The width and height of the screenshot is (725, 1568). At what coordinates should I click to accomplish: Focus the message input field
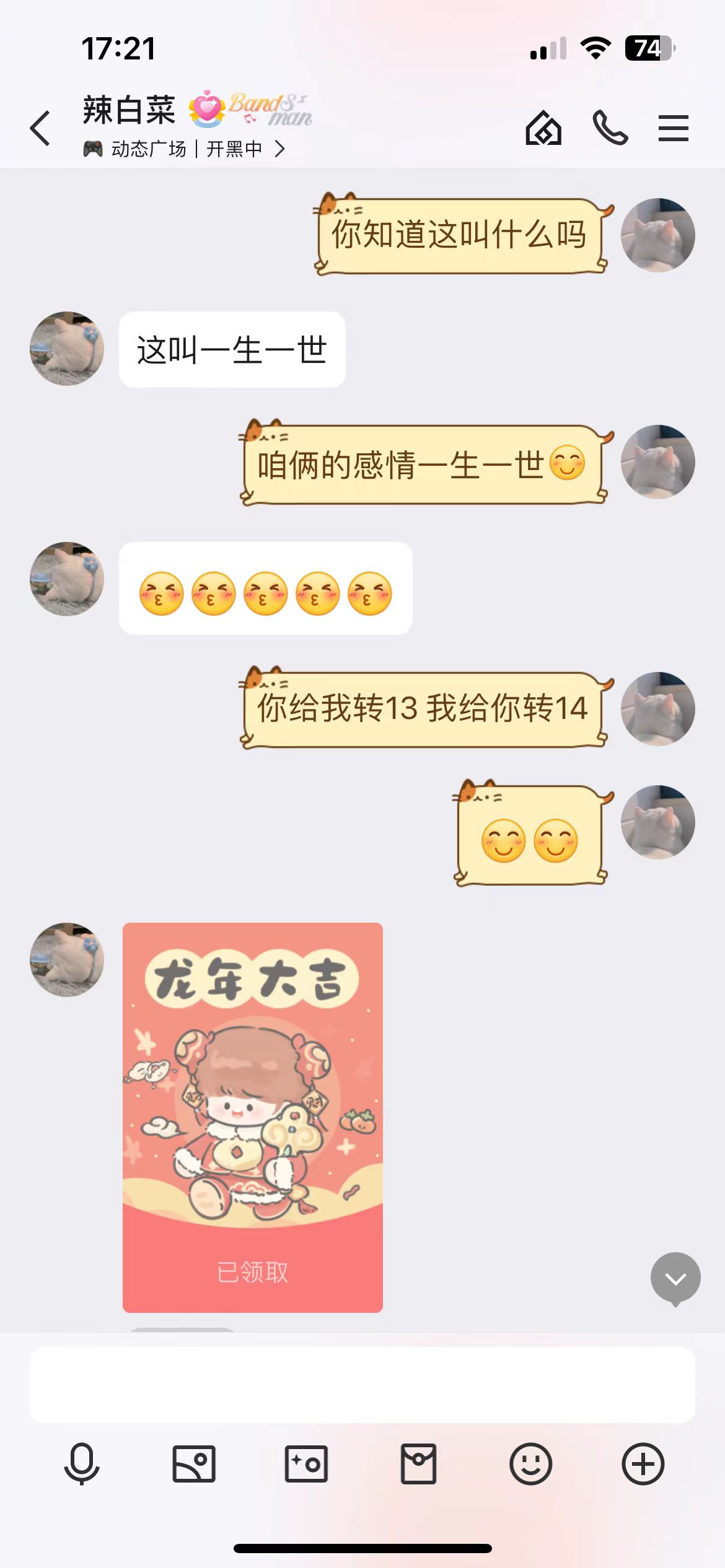pos(362,1385)
